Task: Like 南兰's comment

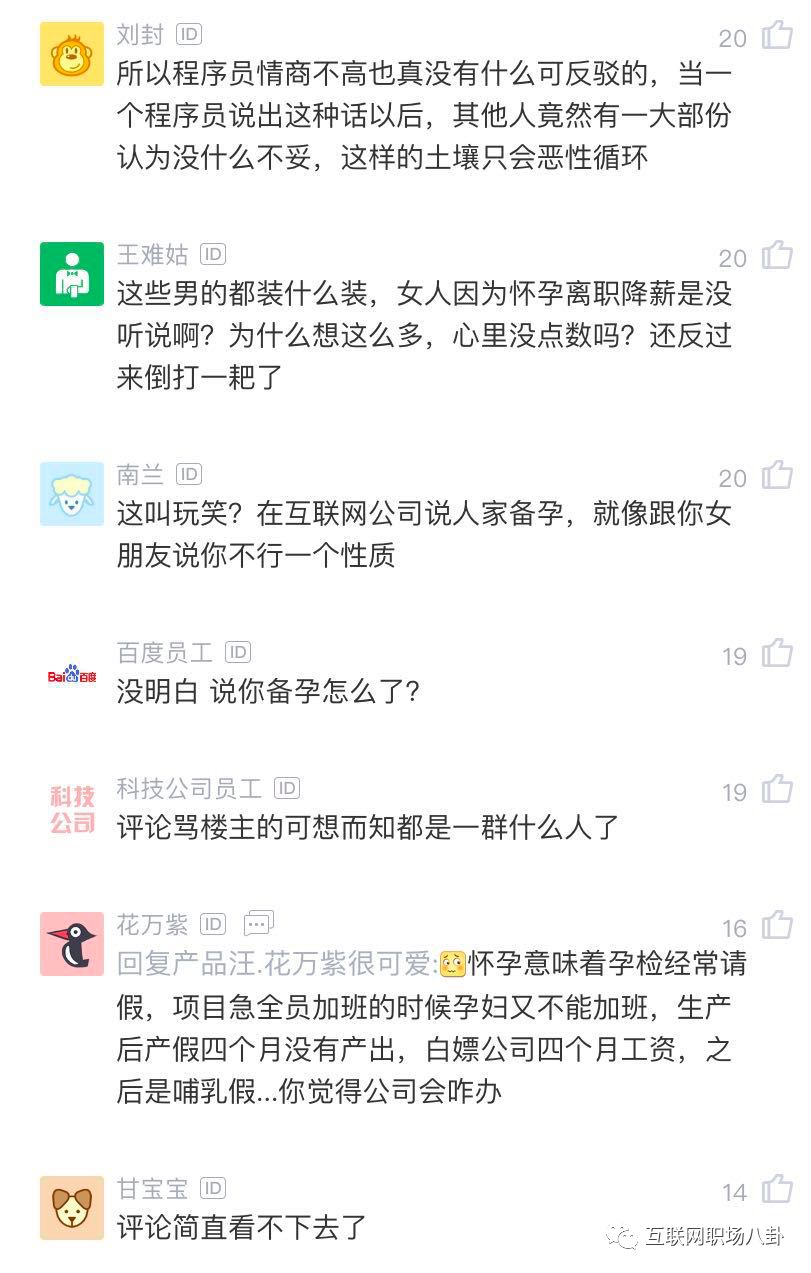Action: point(777,476)
